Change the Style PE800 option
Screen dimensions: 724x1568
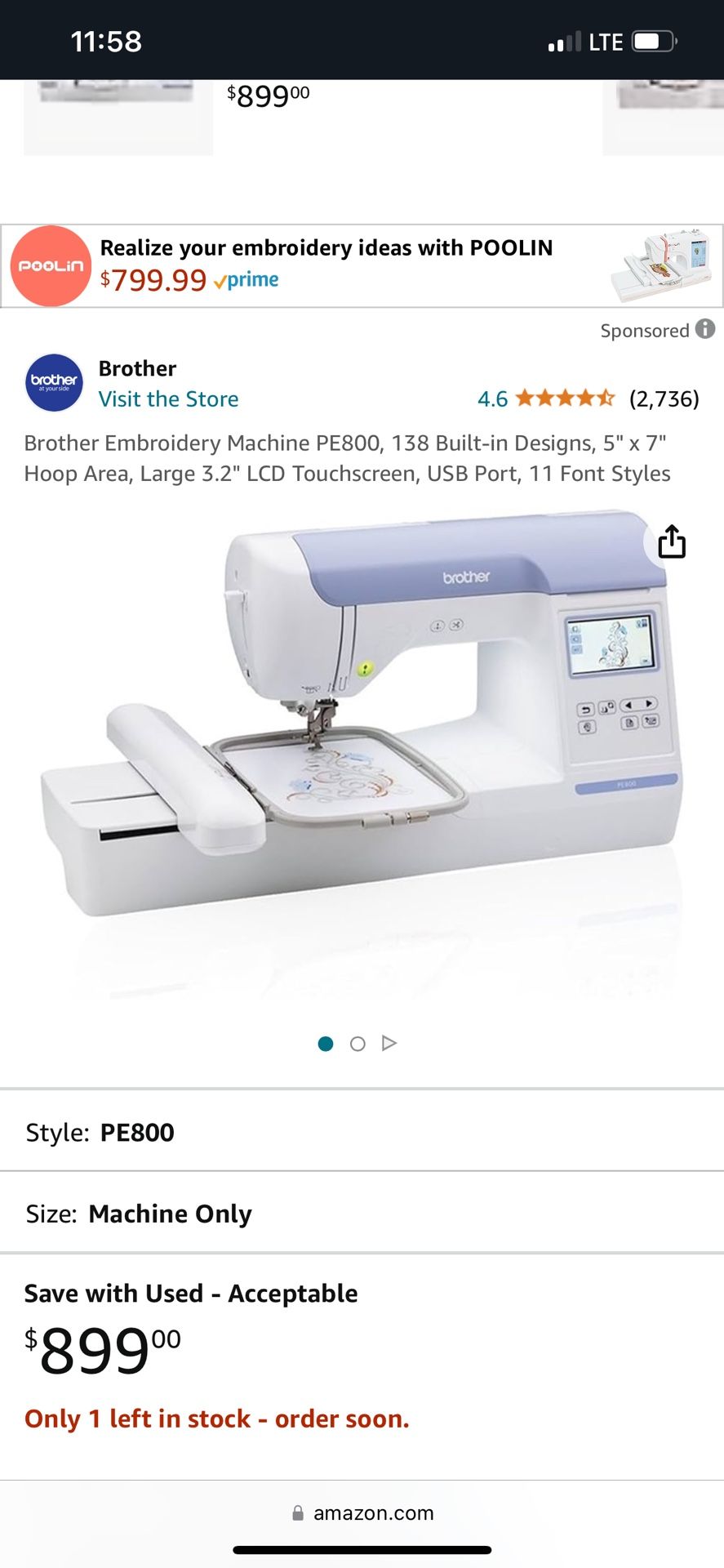(x=362, y=1132)
